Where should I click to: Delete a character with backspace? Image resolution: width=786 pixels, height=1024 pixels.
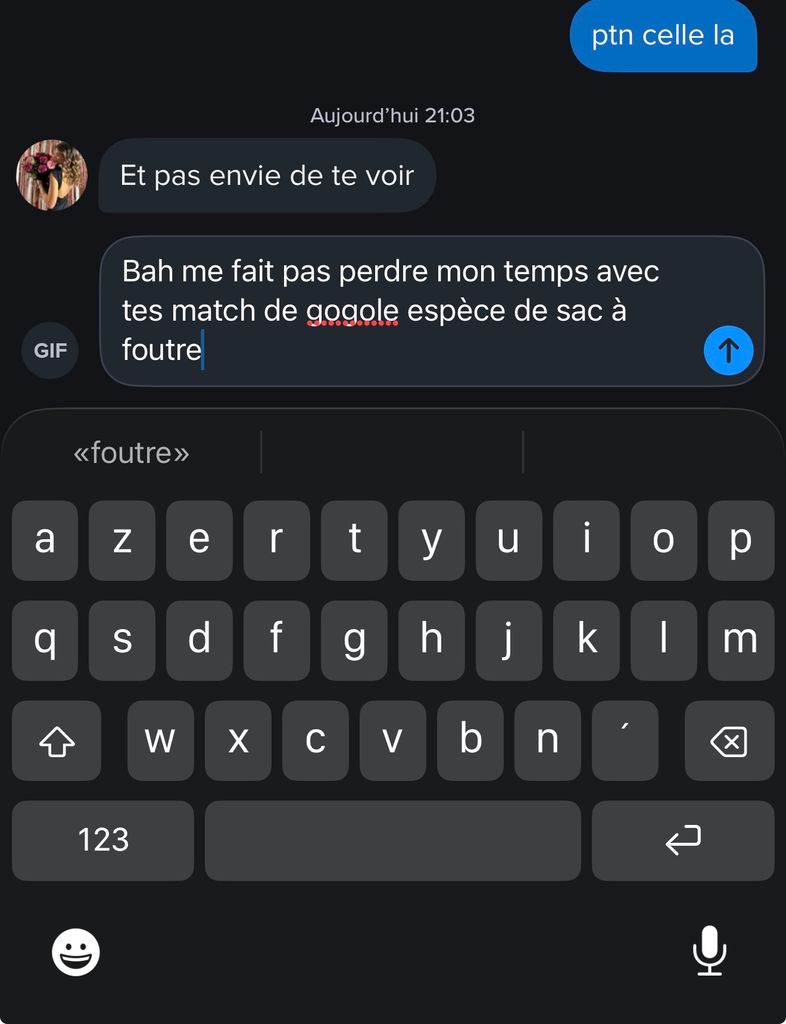pyautogui.click(x=729, y=741)
